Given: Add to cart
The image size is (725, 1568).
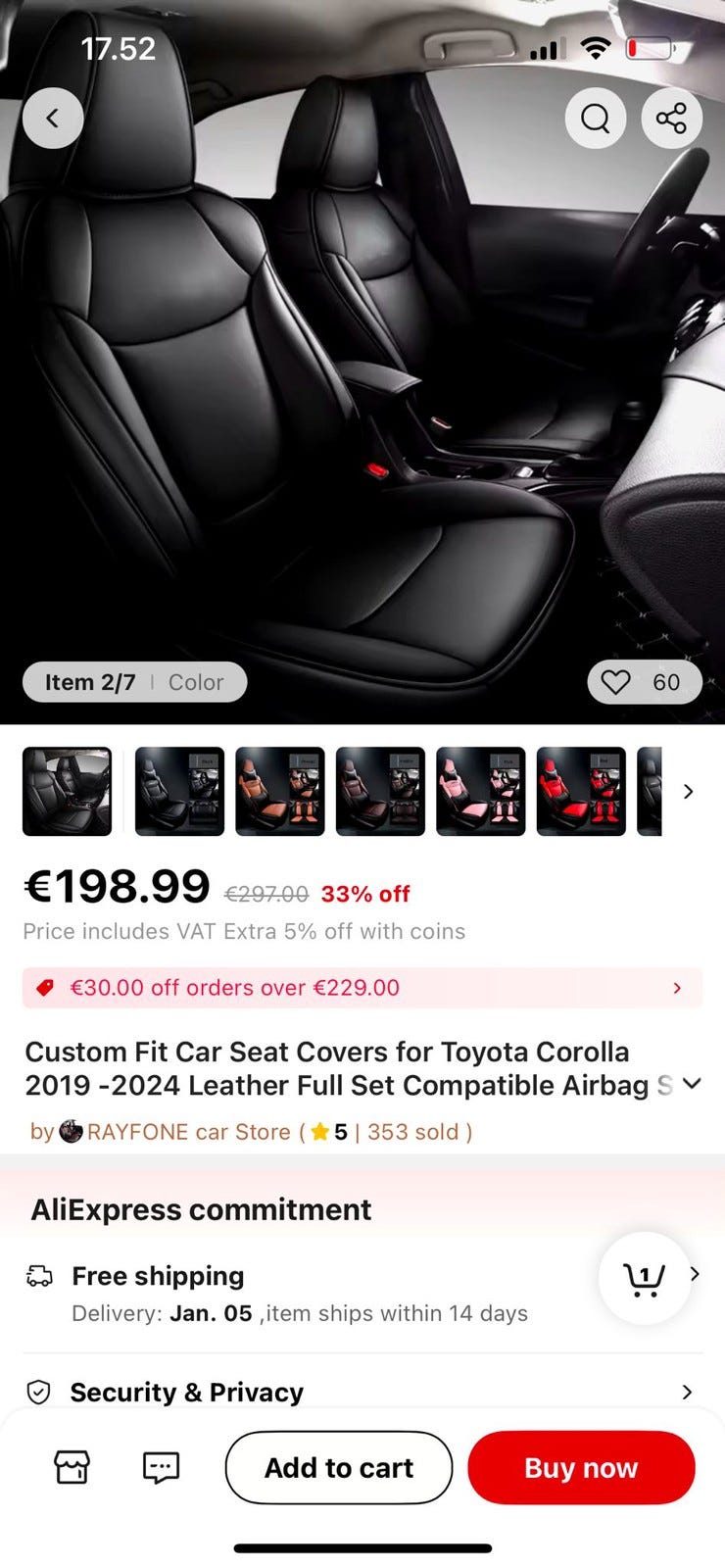Looking at the screenshot, I should click(x=339, y=1467).
